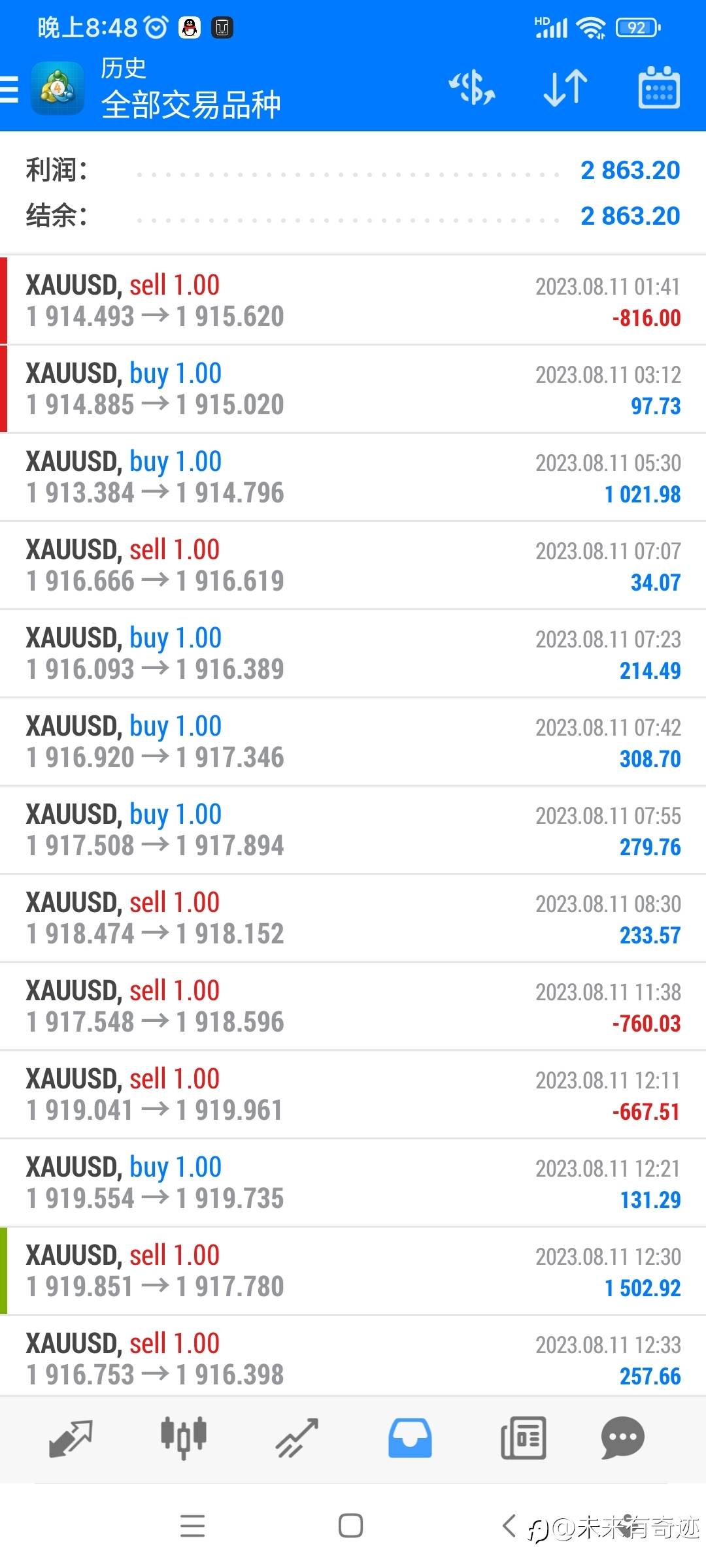Change sort order with arrows icon

pos(565,88)
